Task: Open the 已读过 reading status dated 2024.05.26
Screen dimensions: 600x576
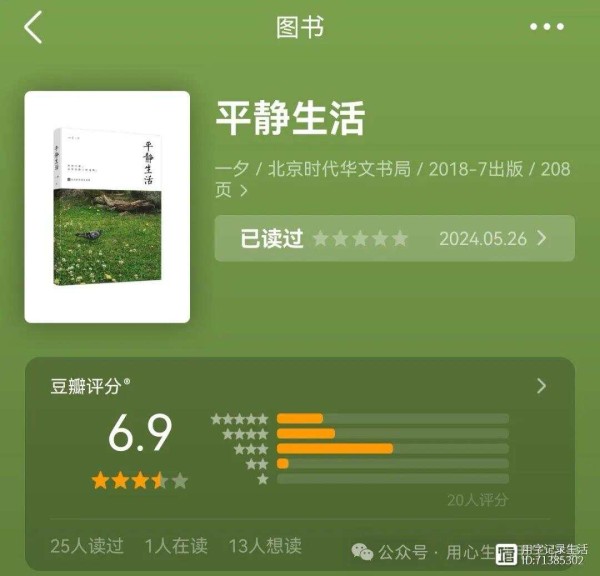Action: (x=394, y=238)
